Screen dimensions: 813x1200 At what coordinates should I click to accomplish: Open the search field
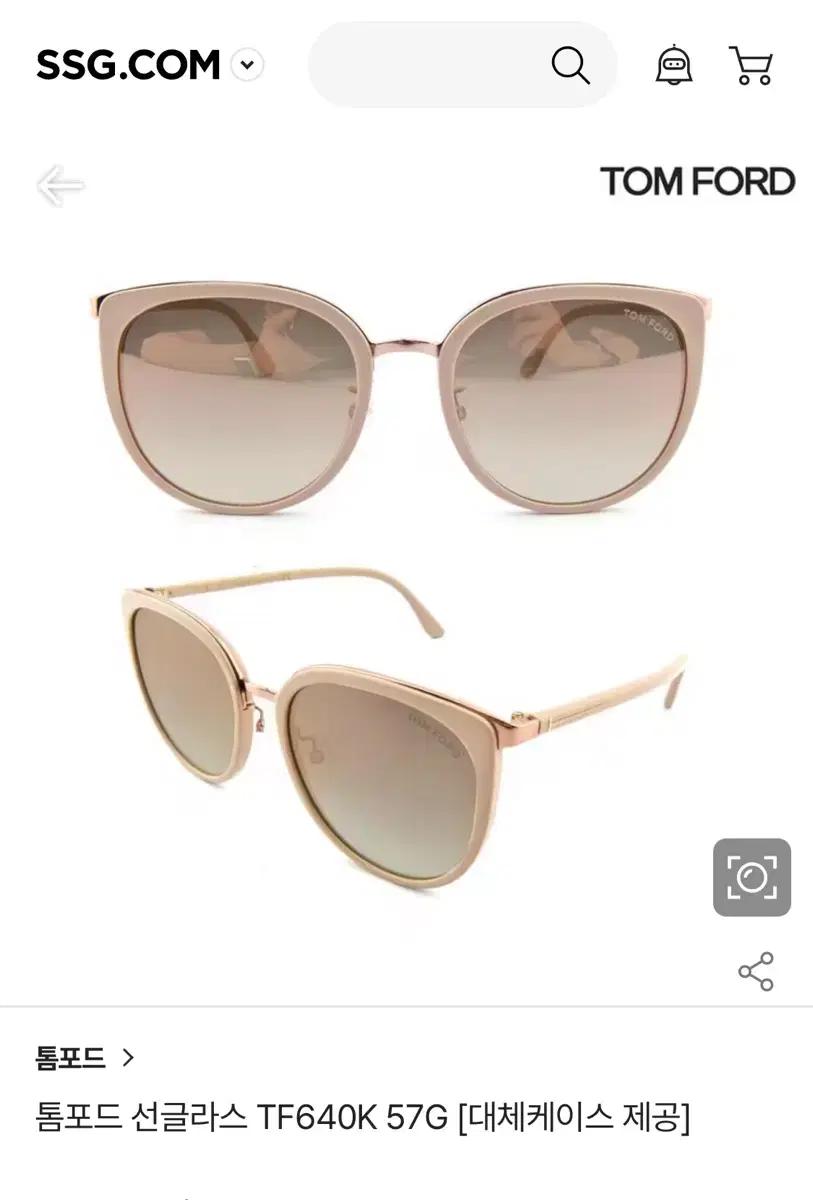[430, 66]
